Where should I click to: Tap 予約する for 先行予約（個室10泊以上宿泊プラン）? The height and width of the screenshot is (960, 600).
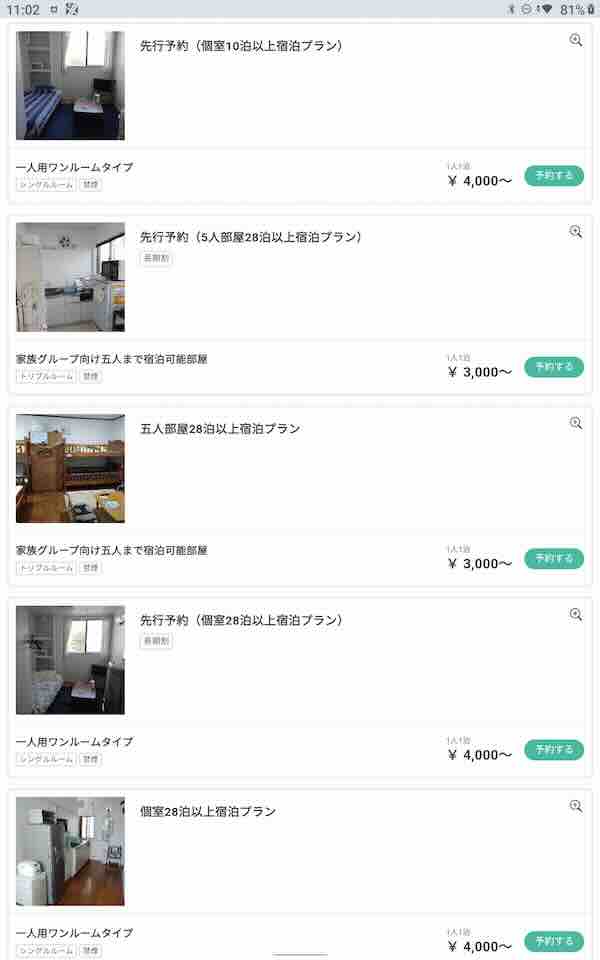(554, 176)
